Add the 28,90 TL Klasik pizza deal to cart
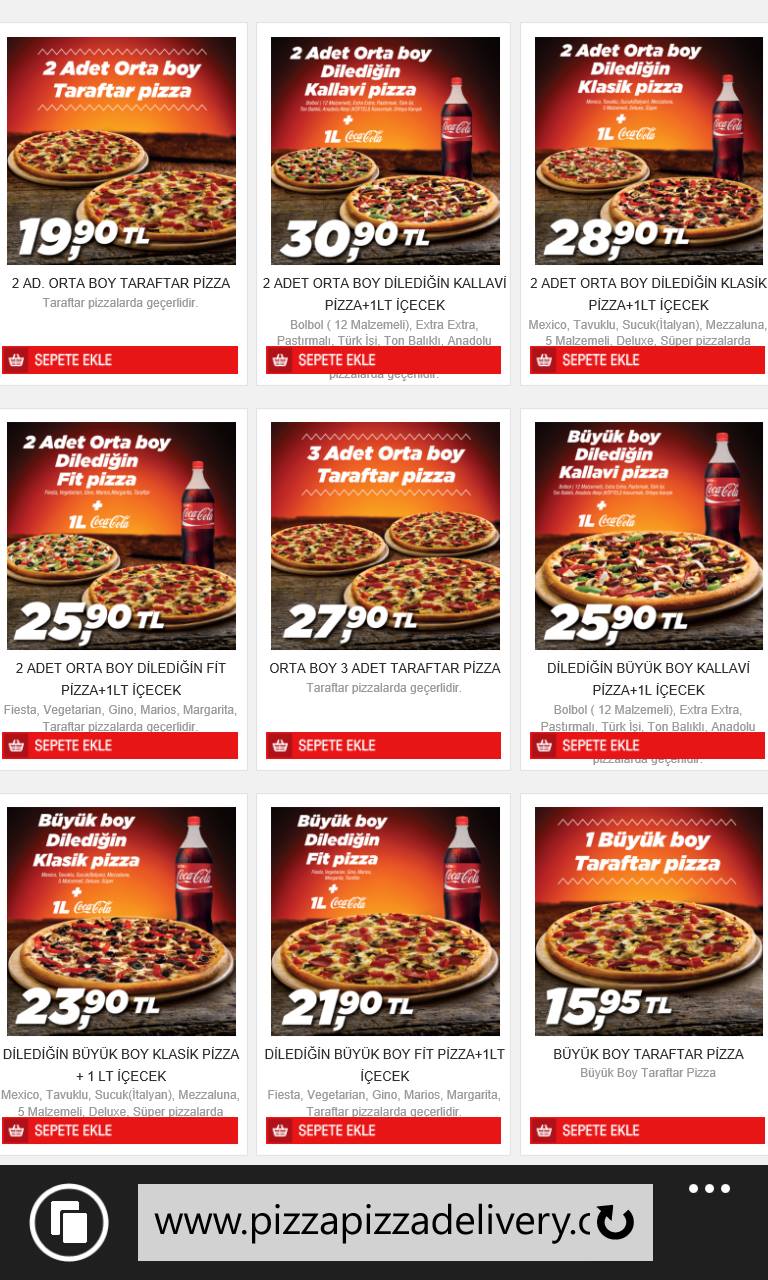Screen dimensions: 768x1280 point(647,360)
